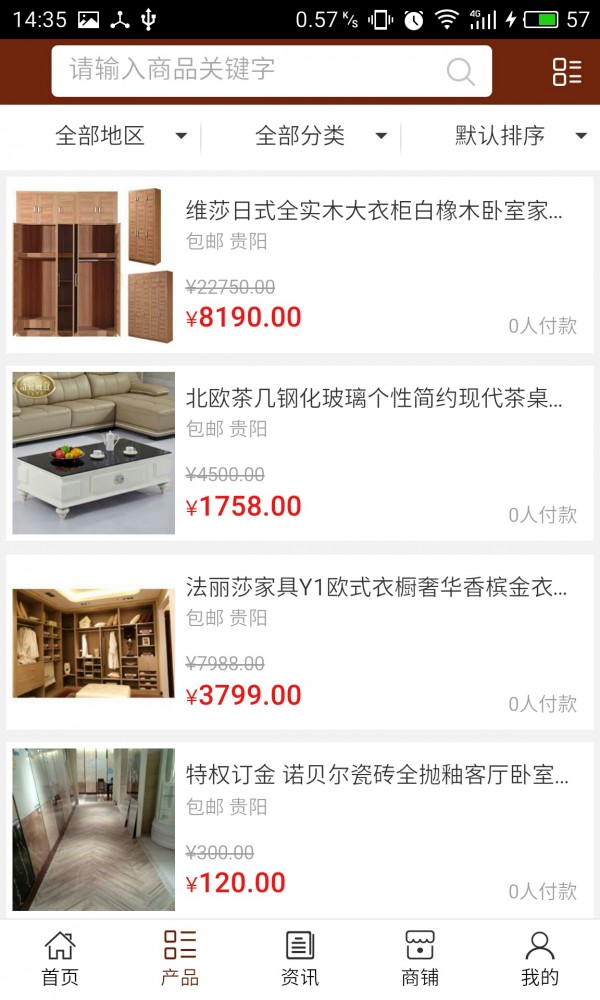Open the category list icon in header
Viewport: 600px width, 1000px height.
pos(567,71)
